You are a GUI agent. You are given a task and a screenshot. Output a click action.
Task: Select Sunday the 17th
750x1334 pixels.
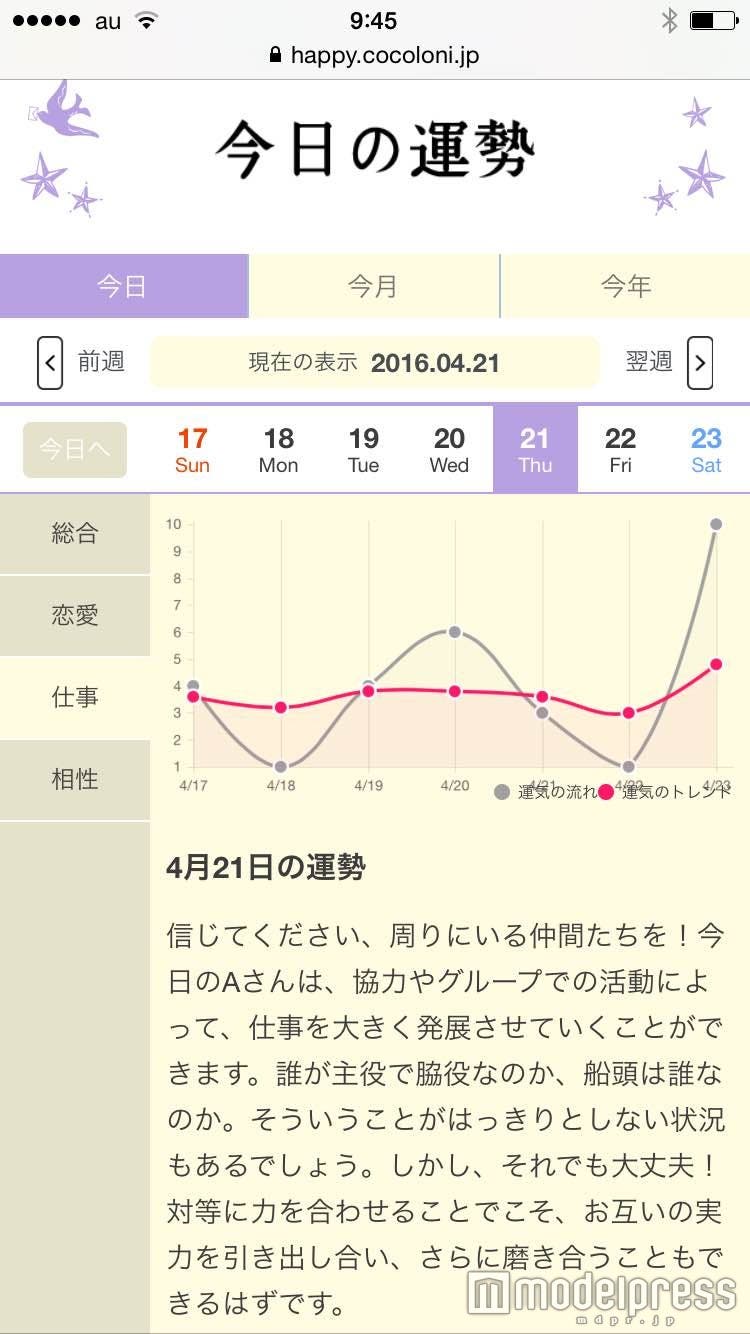click(192, 450)
